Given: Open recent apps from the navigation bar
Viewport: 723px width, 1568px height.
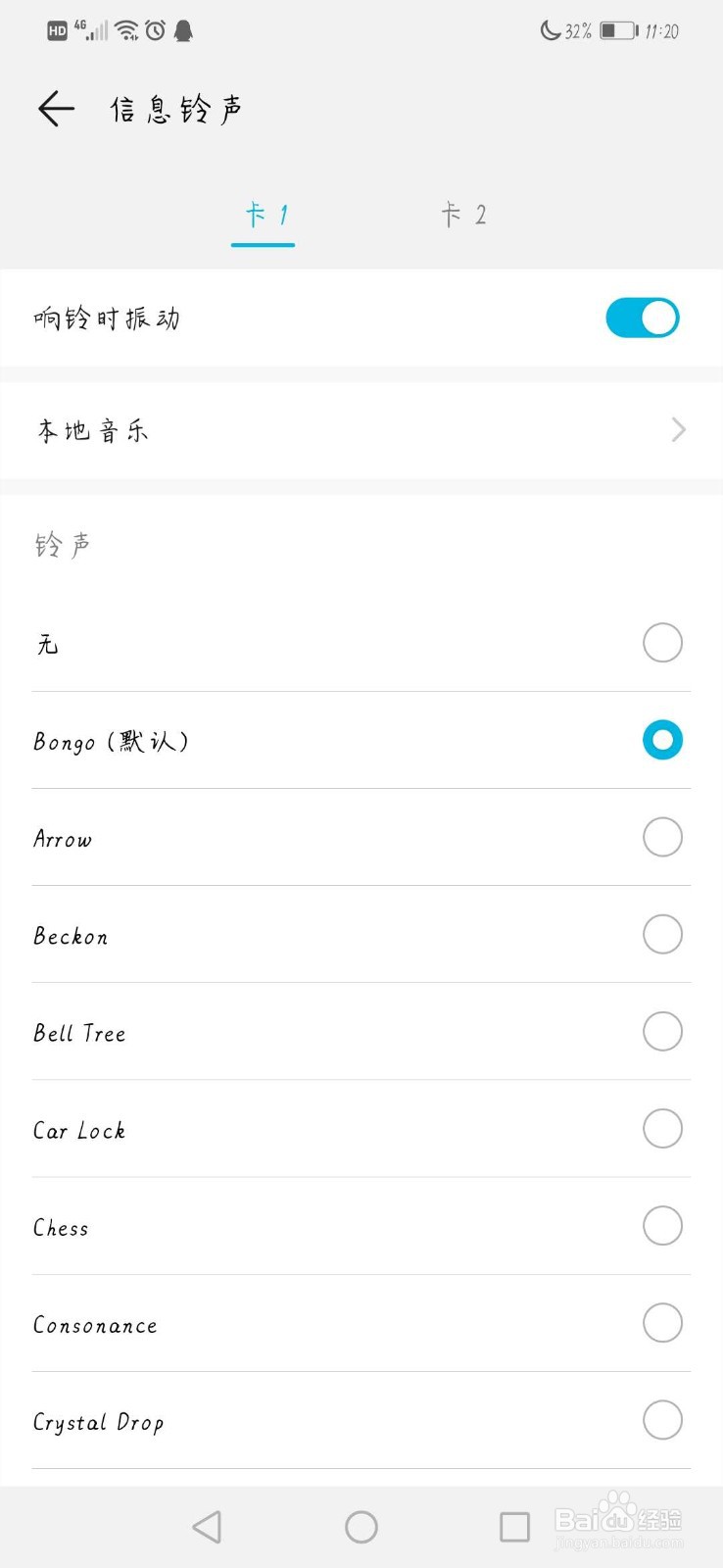Looking at the screenshot, I should coord(514,1527).
